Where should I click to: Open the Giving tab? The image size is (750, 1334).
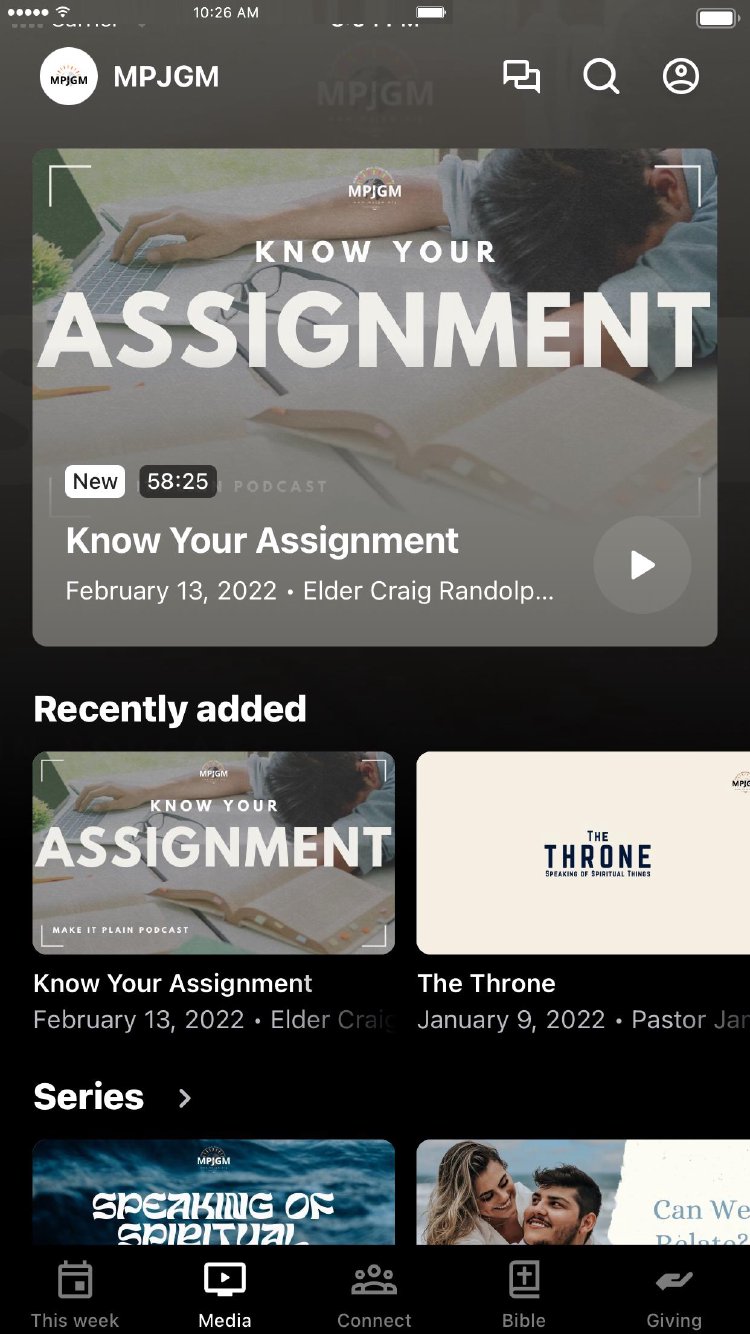click(674, 1294)
